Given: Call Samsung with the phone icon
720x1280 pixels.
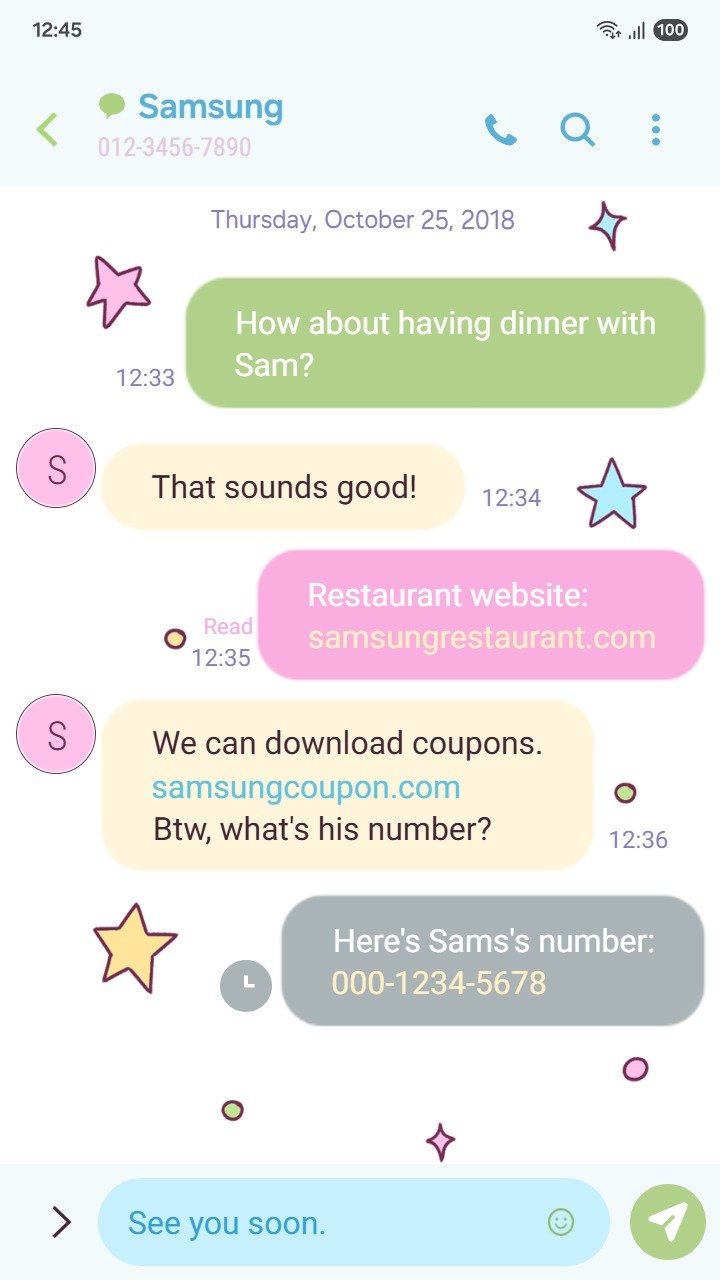Looking at the screenshot, I should coord(500,130).
